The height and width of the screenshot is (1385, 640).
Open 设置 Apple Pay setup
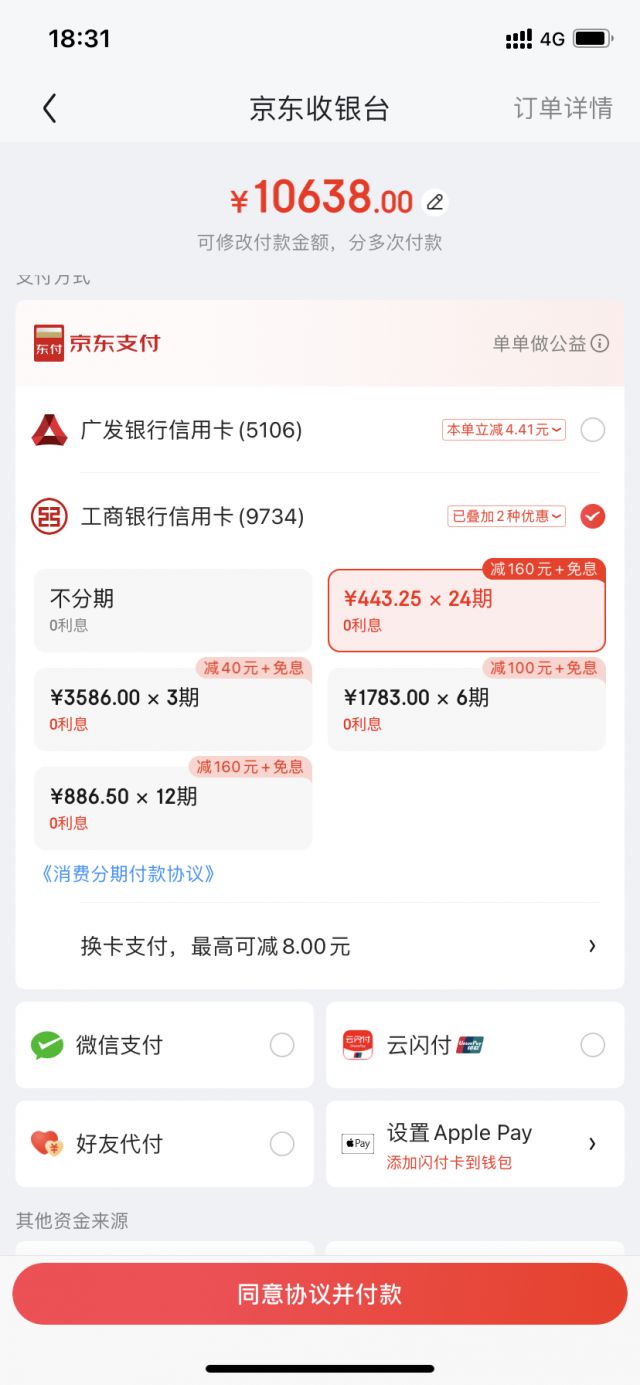(x=475, y=1144)
